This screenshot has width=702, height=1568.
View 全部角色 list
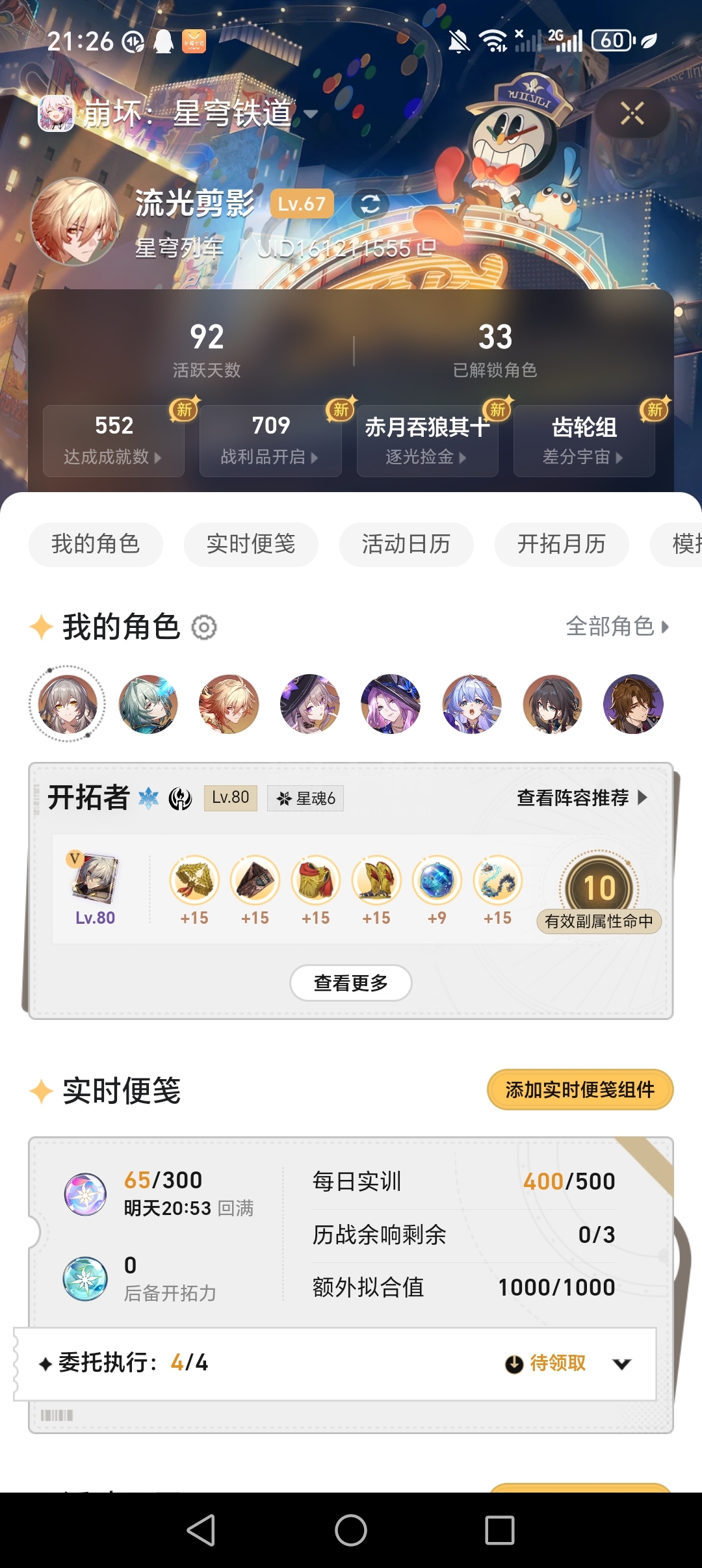click(617, 627)
